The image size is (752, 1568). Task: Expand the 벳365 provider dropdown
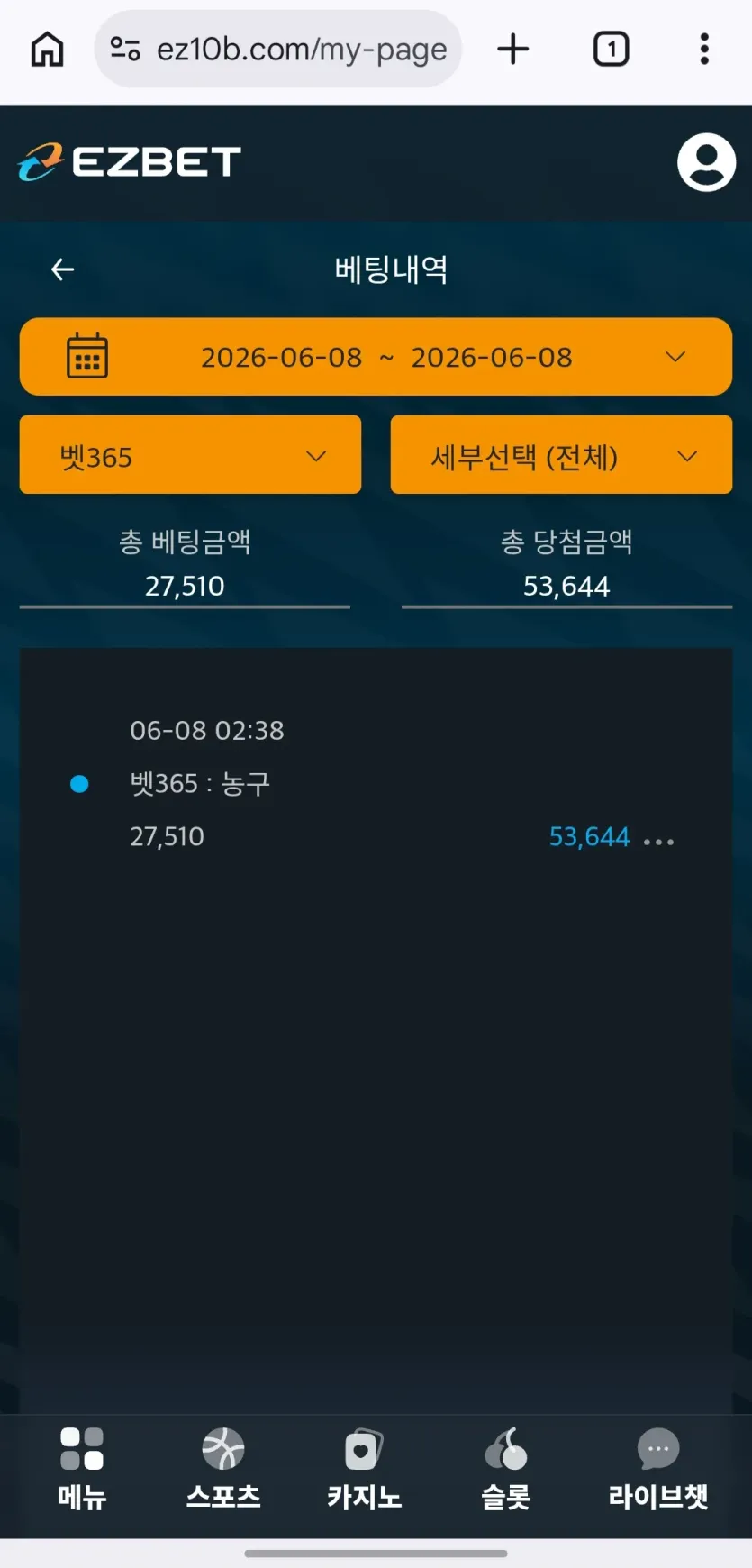pos(190,455)
